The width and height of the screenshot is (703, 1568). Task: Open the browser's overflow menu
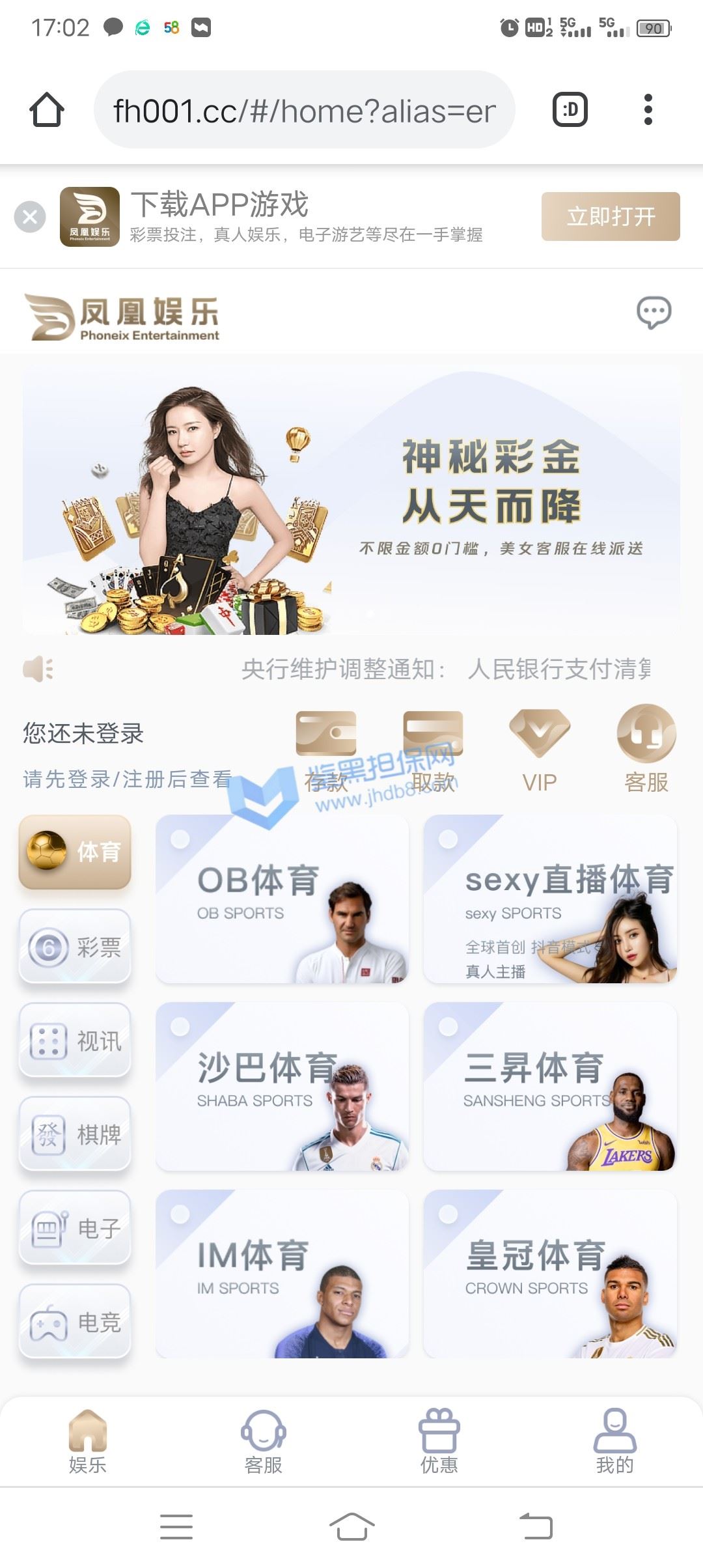(x=648, y=109)
